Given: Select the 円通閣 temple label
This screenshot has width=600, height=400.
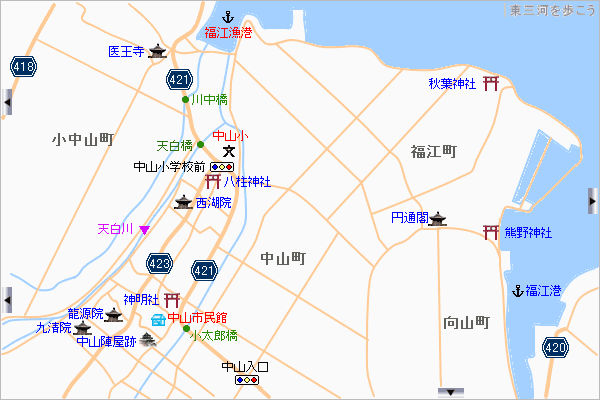Looking at the screenshot, I should click(409, 216).
